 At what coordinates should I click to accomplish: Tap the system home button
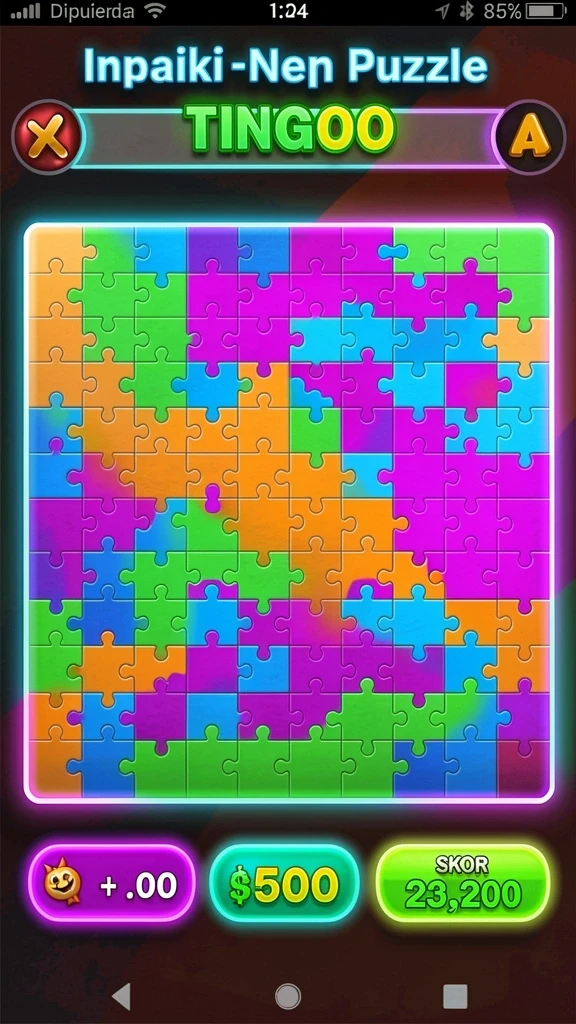[287, 997]
